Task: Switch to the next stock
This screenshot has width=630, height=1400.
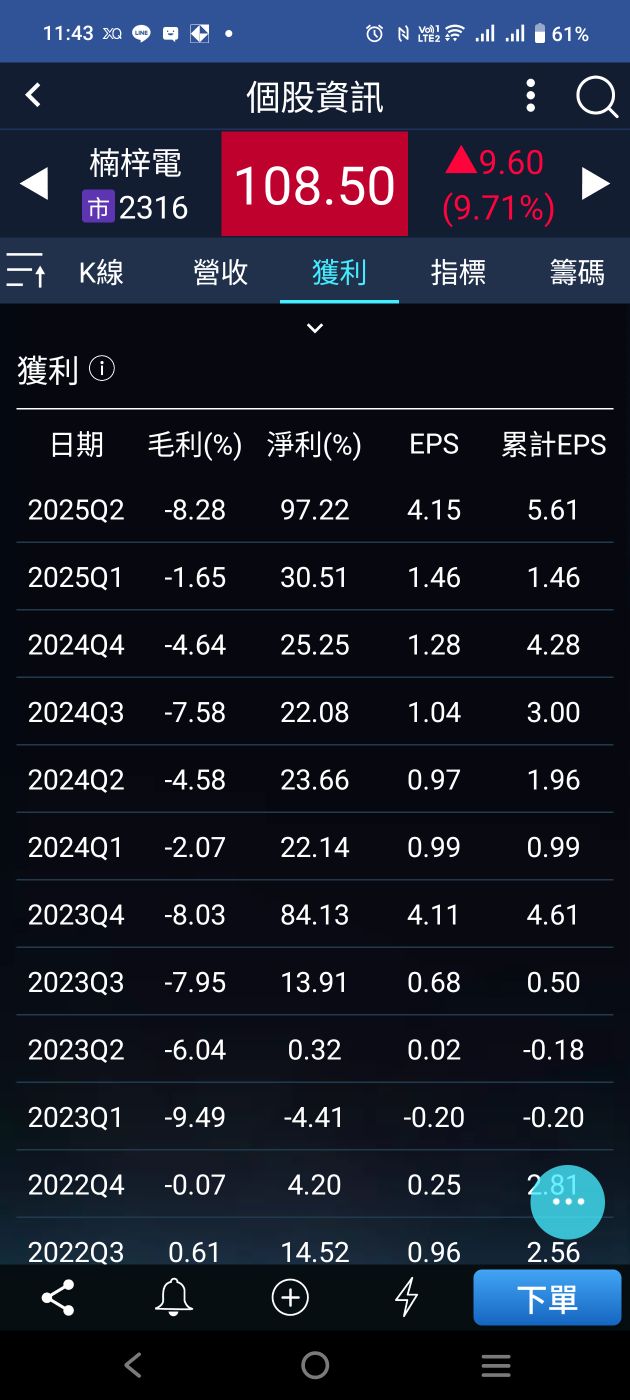Action: [596, 184]
